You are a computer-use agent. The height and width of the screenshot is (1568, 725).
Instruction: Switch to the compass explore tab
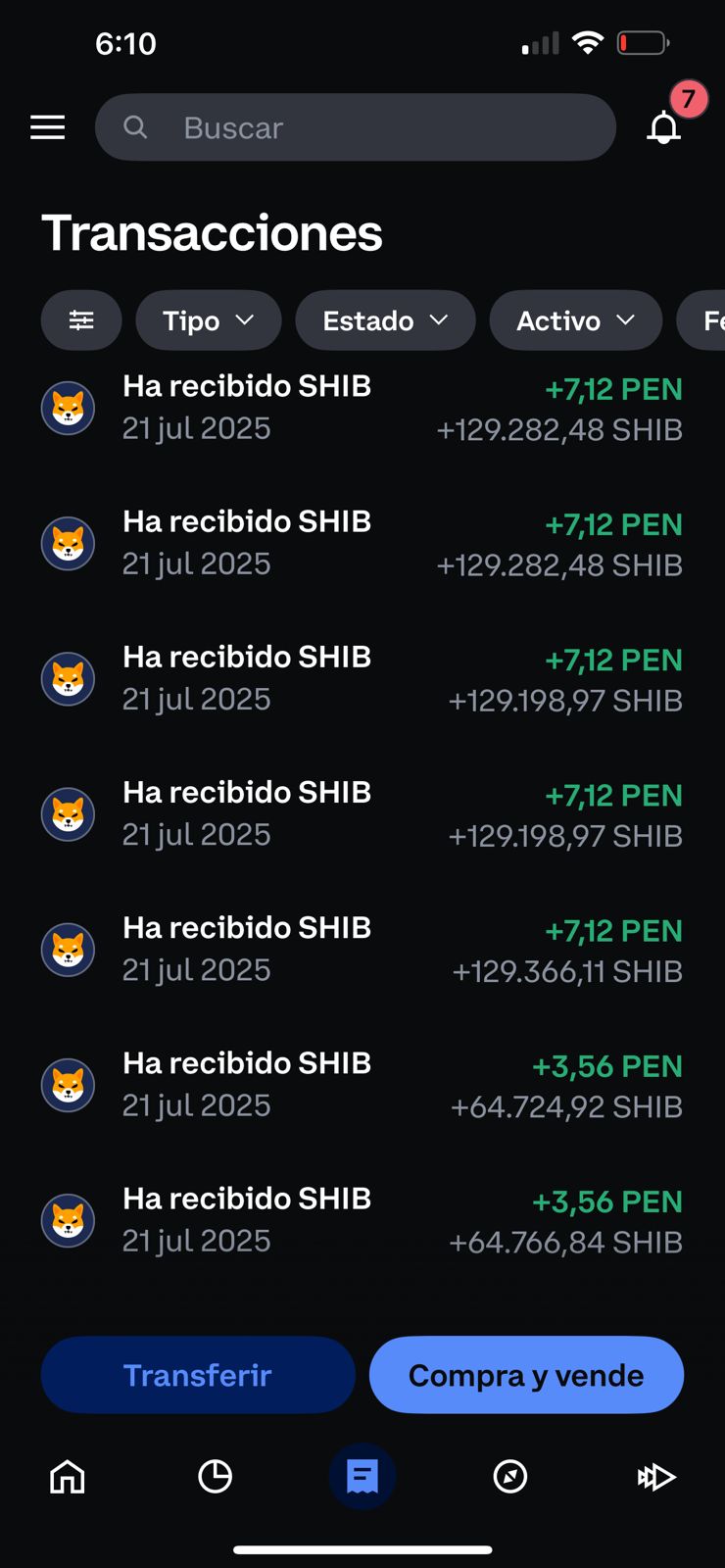click(509, 1476)
